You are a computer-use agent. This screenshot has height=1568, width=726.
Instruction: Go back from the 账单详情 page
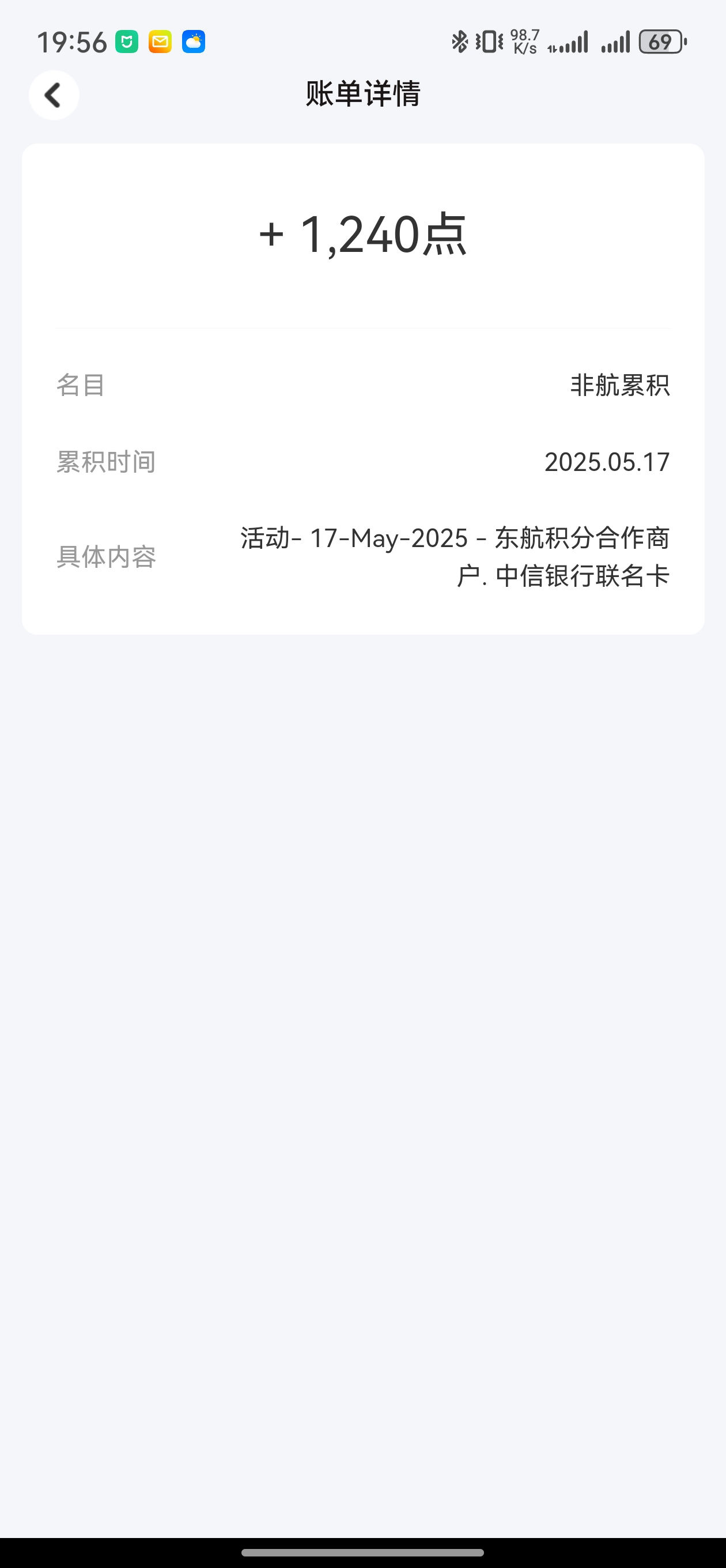54,95
